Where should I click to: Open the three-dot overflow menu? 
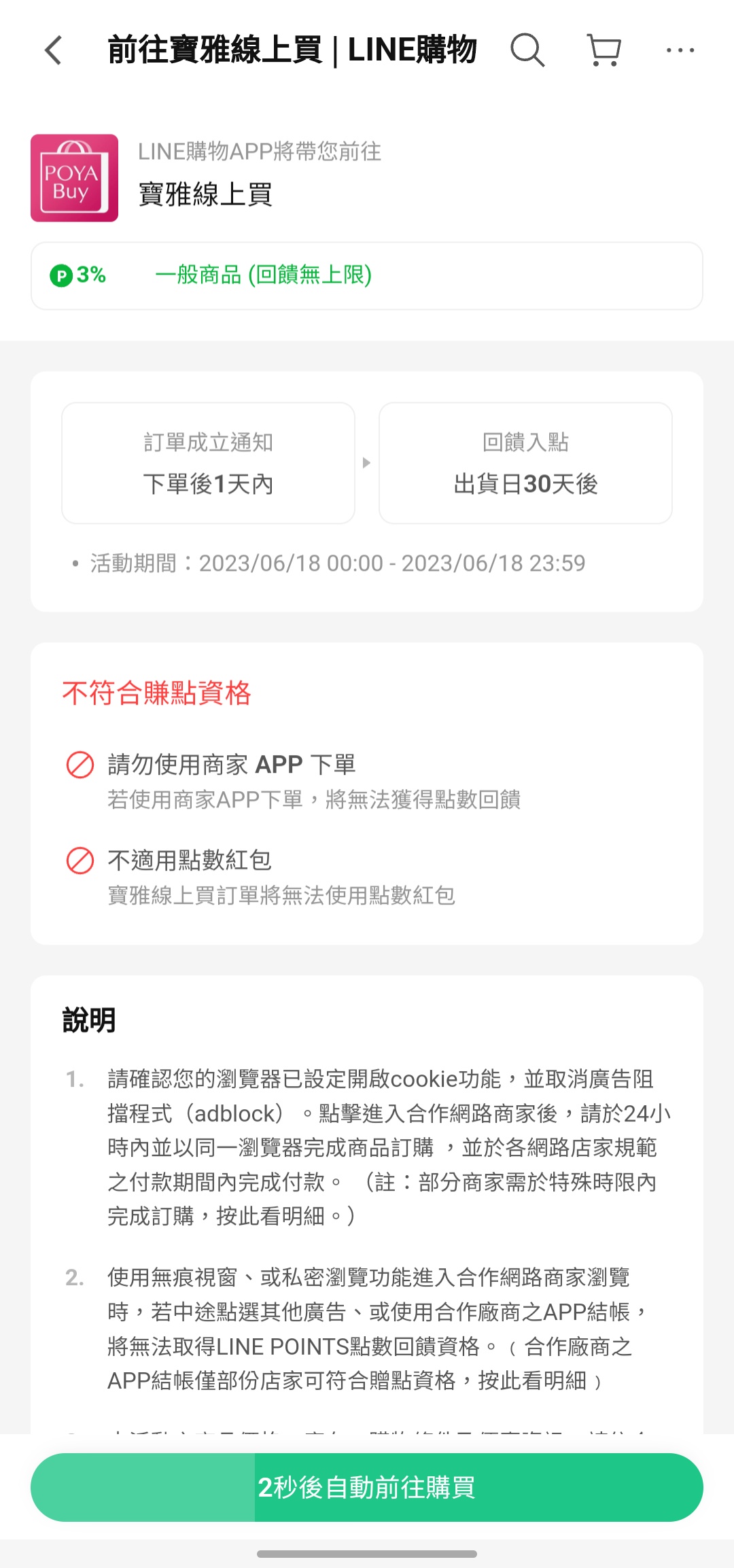point(680,50)
